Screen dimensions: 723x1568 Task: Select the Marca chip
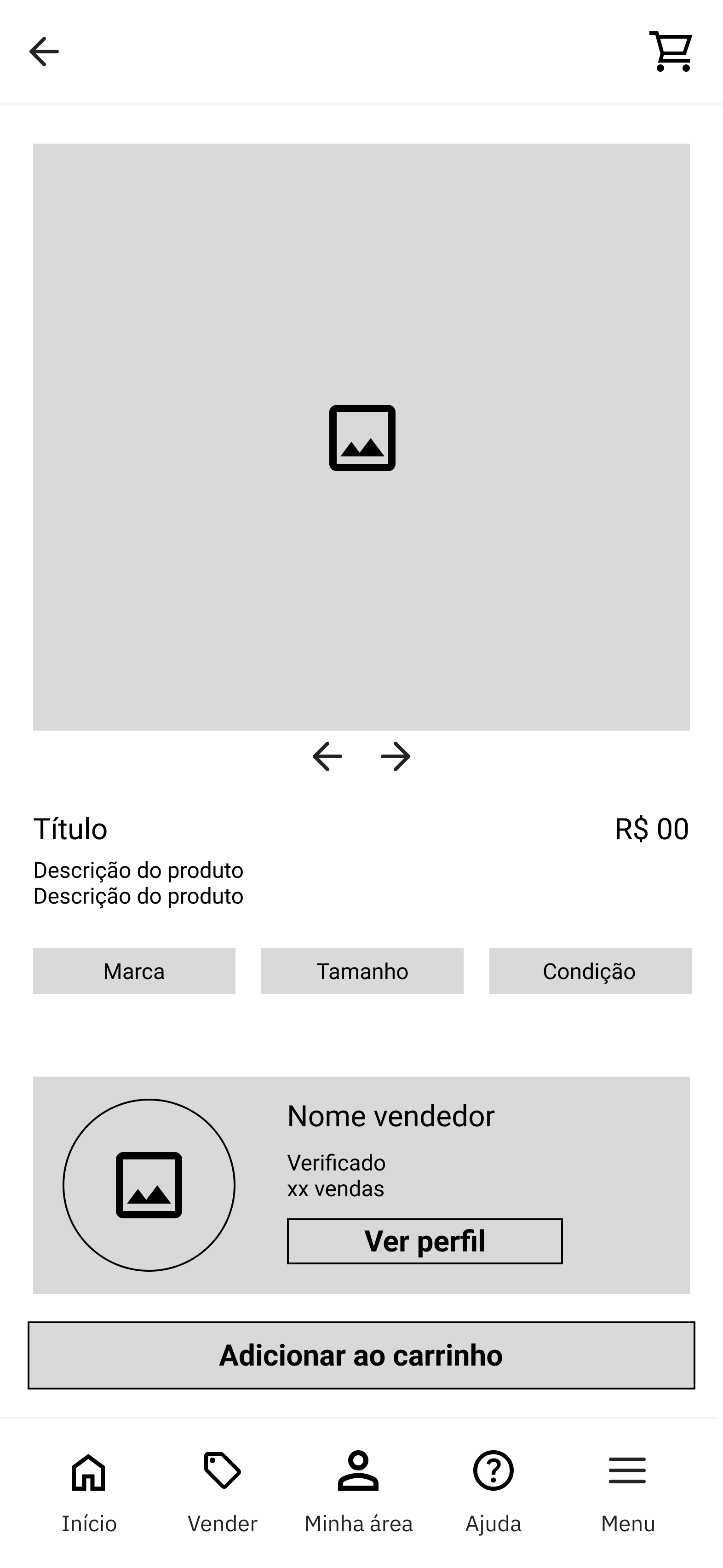pos(134,971)
